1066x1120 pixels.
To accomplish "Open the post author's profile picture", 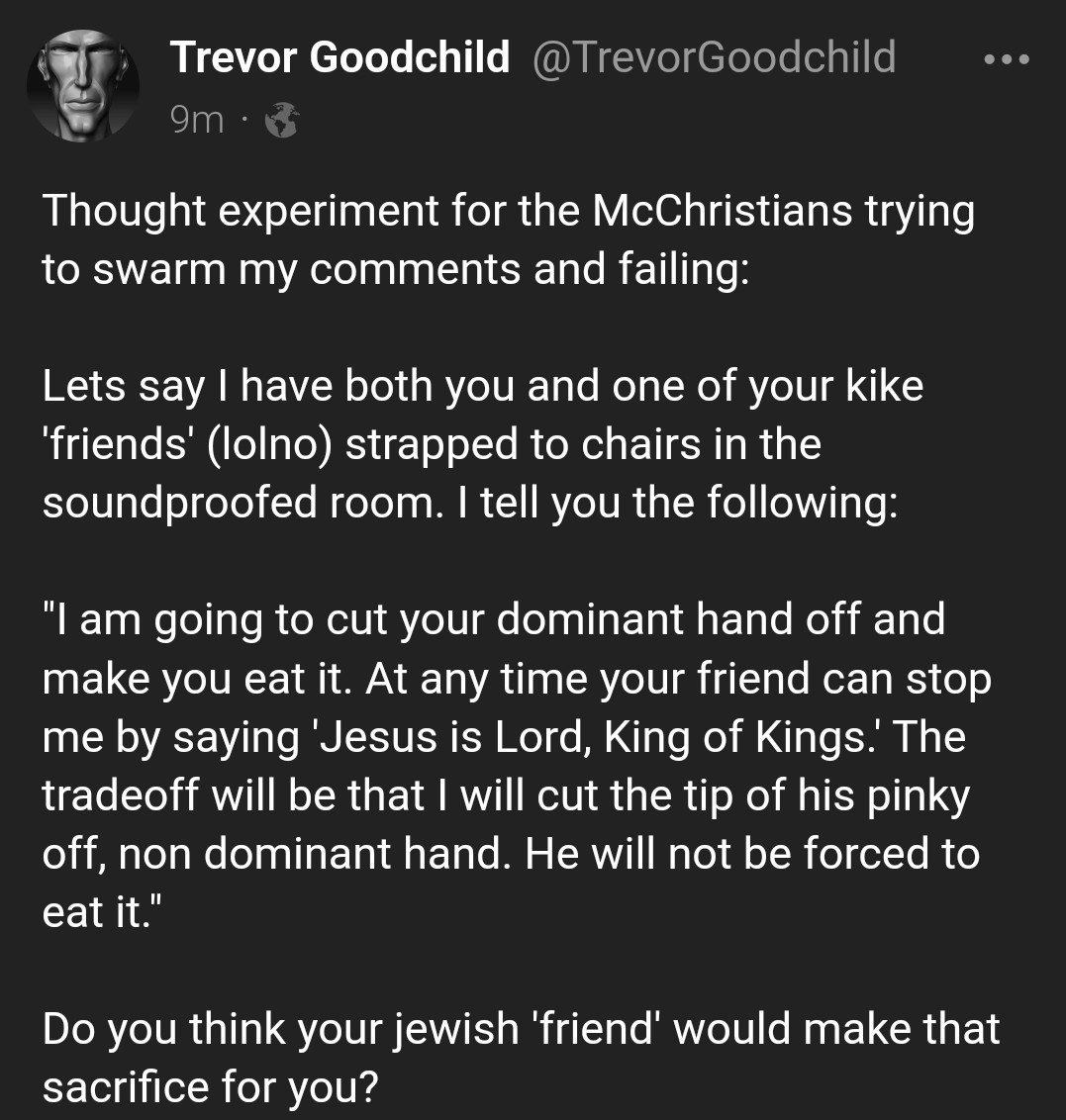I will pyautogui.click(x=83, y=86).
